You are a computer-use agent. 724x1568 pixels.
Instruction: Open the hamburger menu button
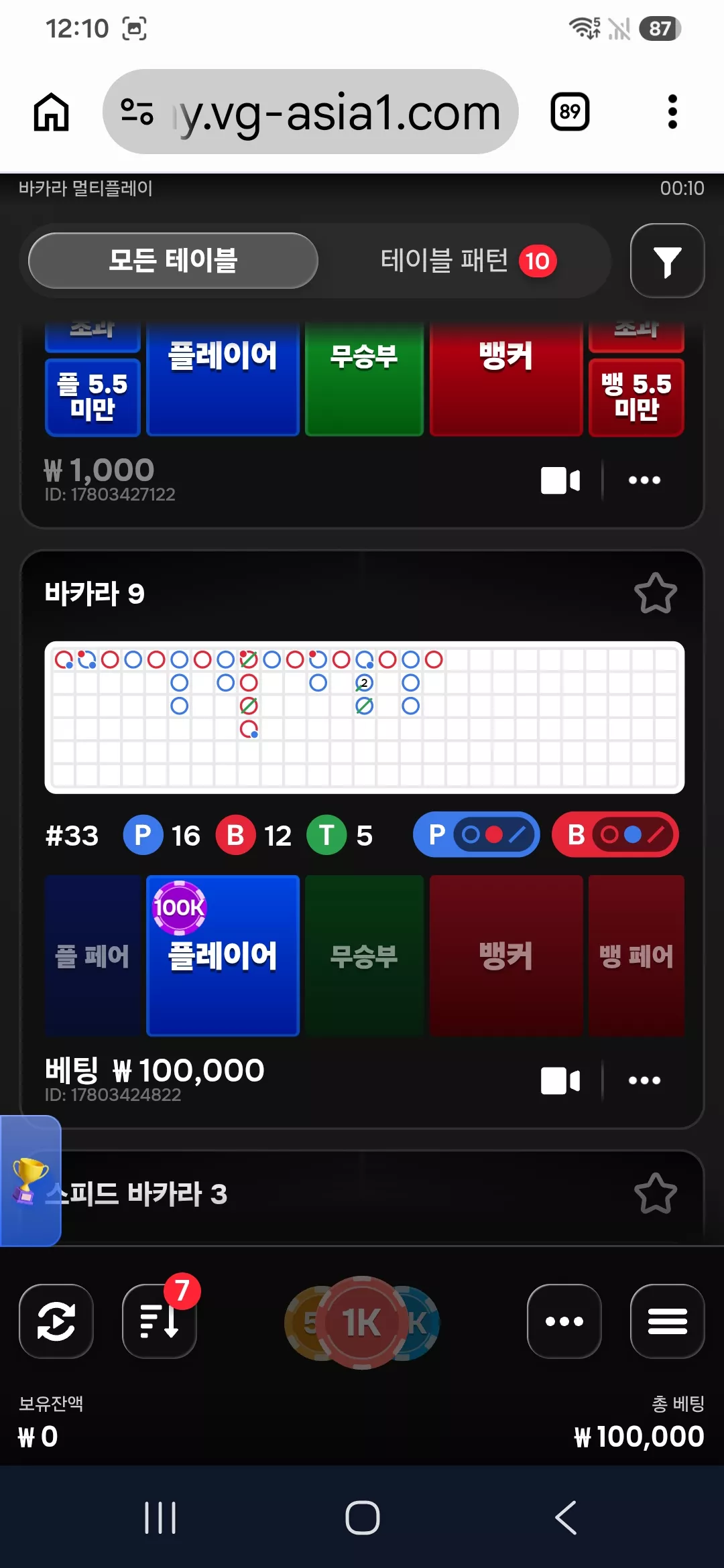(667, 1321)
